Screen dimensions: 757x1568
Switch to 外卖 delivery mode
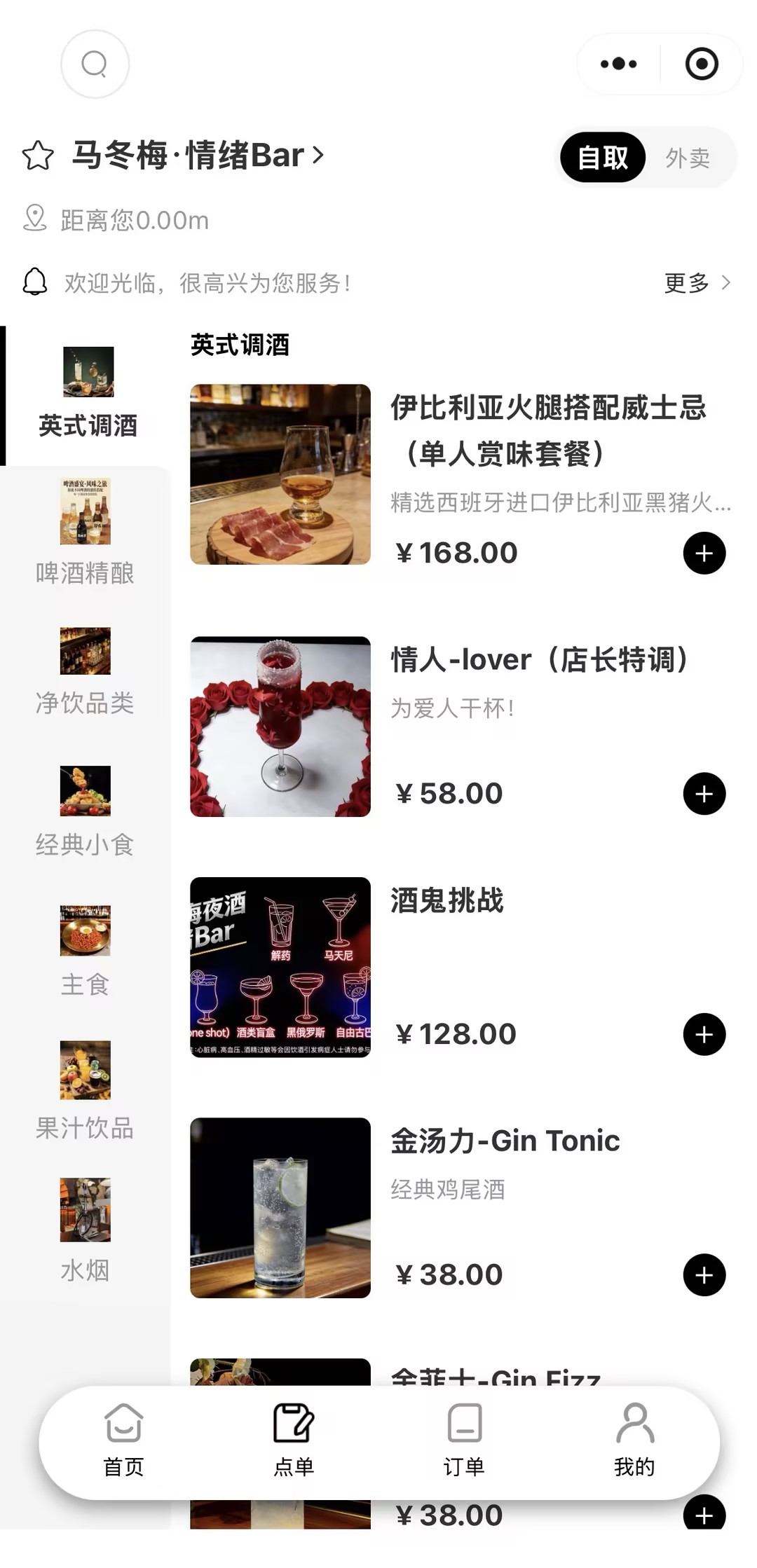pos(687,158)
